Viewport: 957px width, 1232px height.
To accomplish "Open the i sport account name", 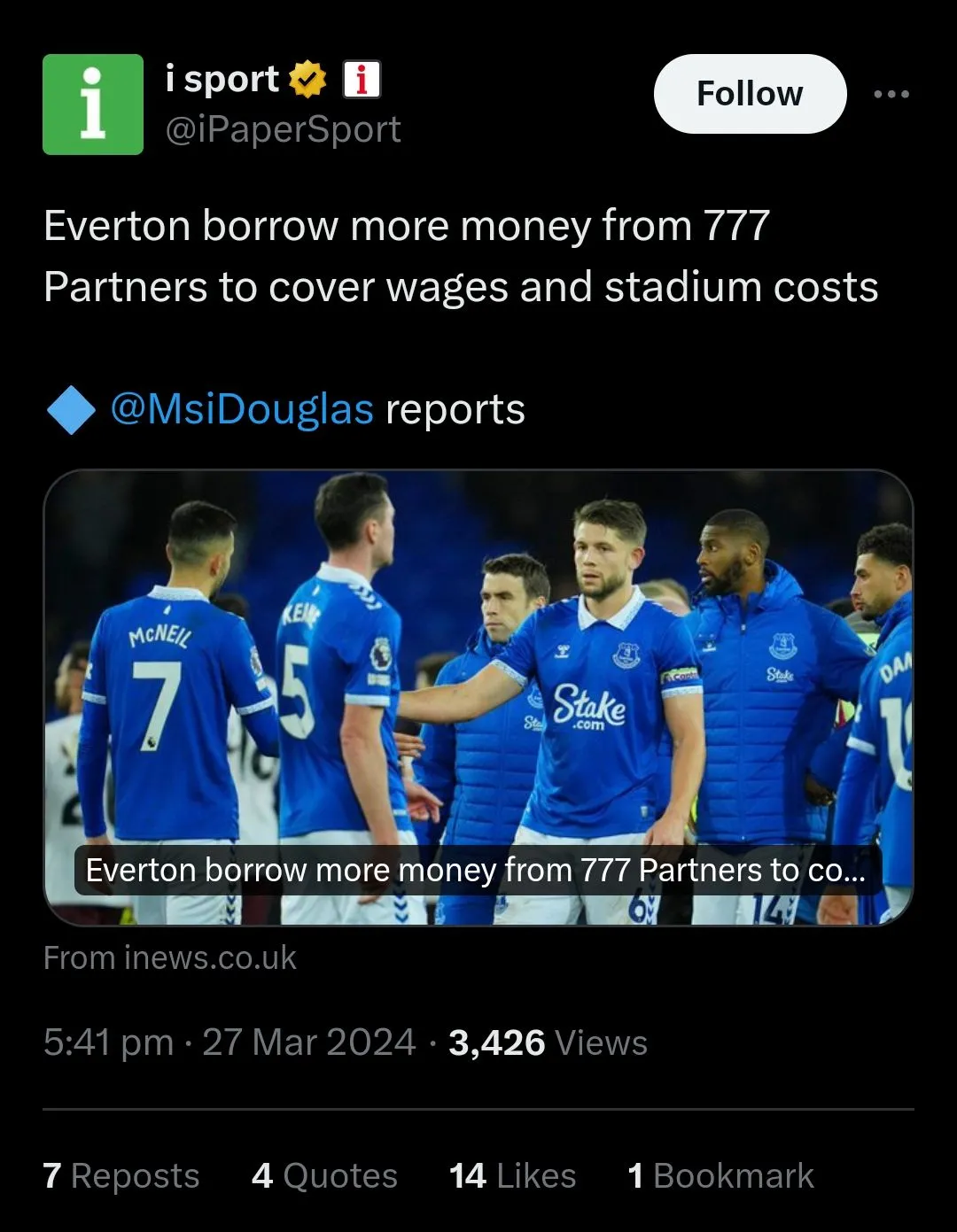I will coord(222,80).
